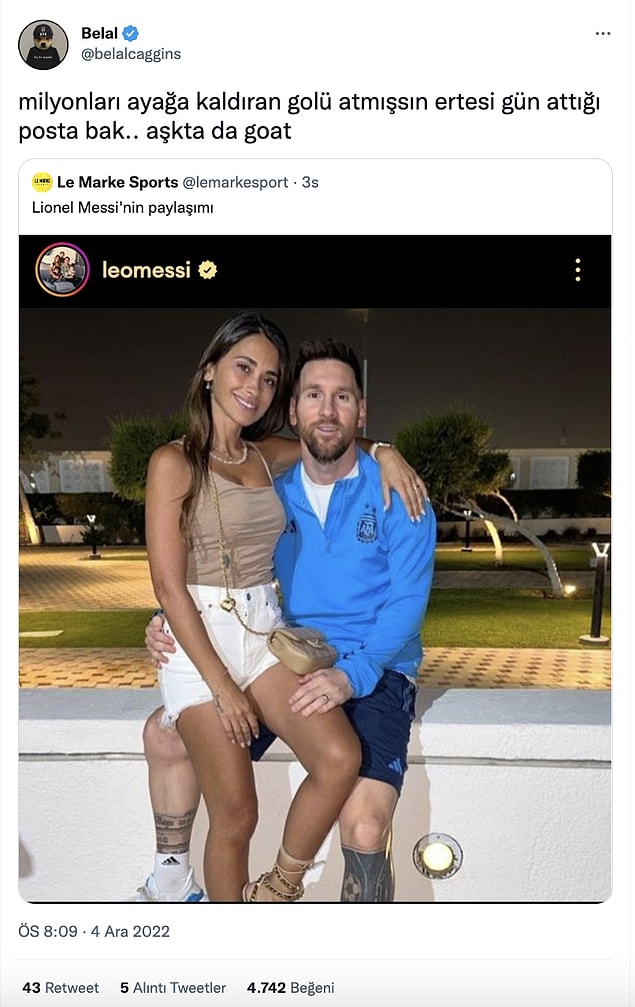Screen dimensions: 635x1007
Task: Open Belal's profile picture
Action: pos(43,45)
